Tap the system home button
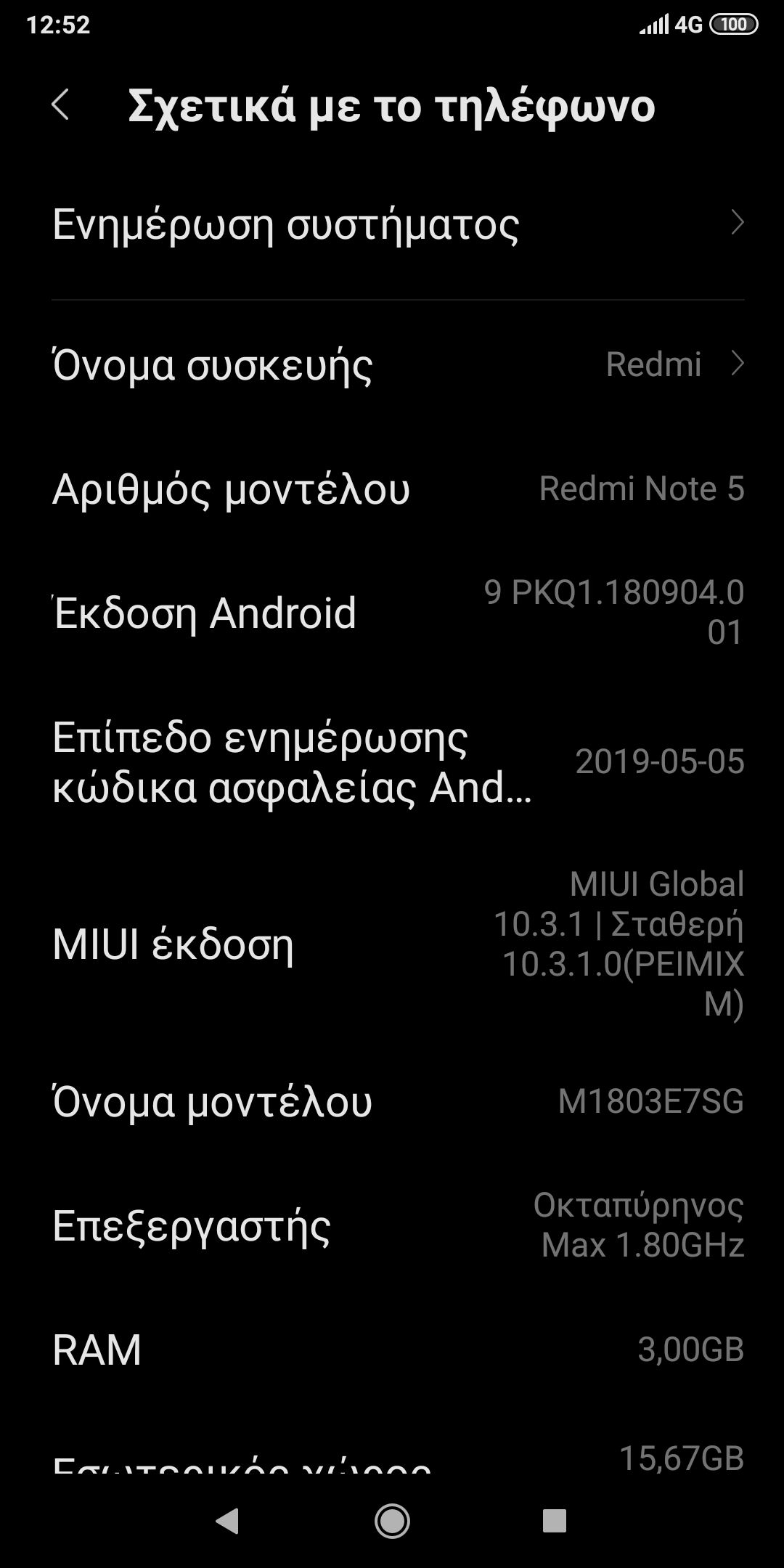This screenshot has width=784, height=1568. pos(392,1520)
